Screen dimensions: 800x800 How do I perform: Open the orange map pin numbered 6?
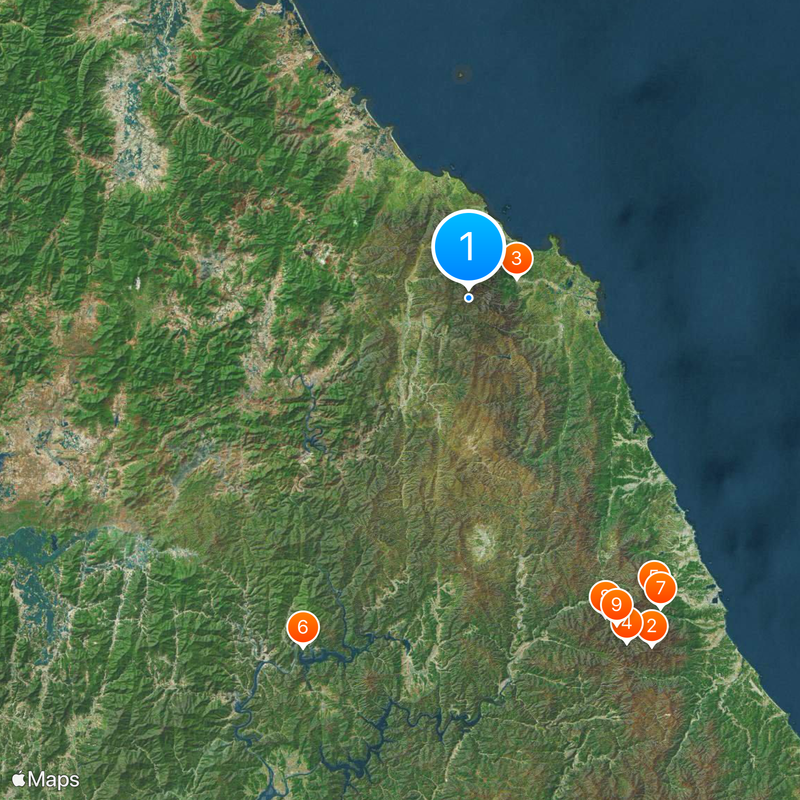[302, 628]
